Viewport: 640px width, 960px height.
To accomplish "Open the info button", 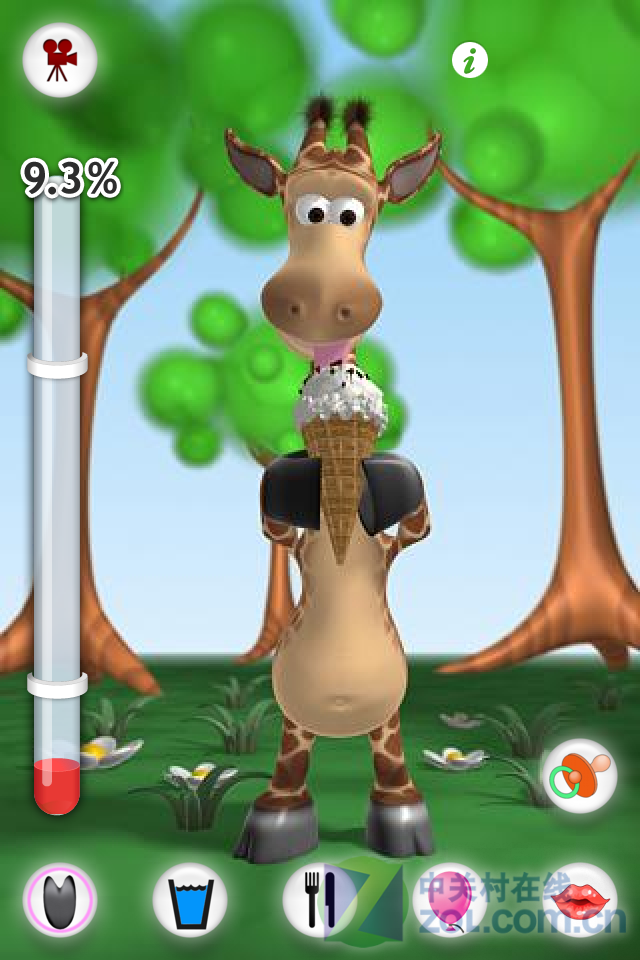I will coord(469,60).
